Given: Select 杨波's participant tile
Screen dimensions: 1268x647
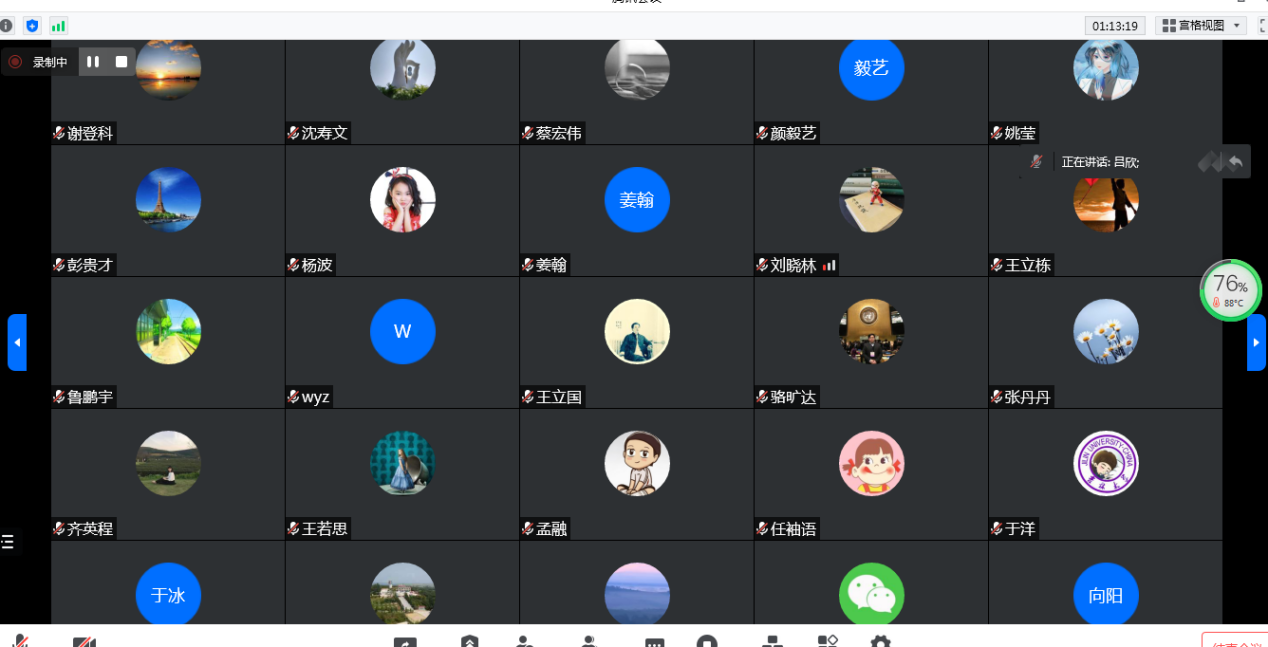Looking at the screenshot, I should (x=402, y=210).
